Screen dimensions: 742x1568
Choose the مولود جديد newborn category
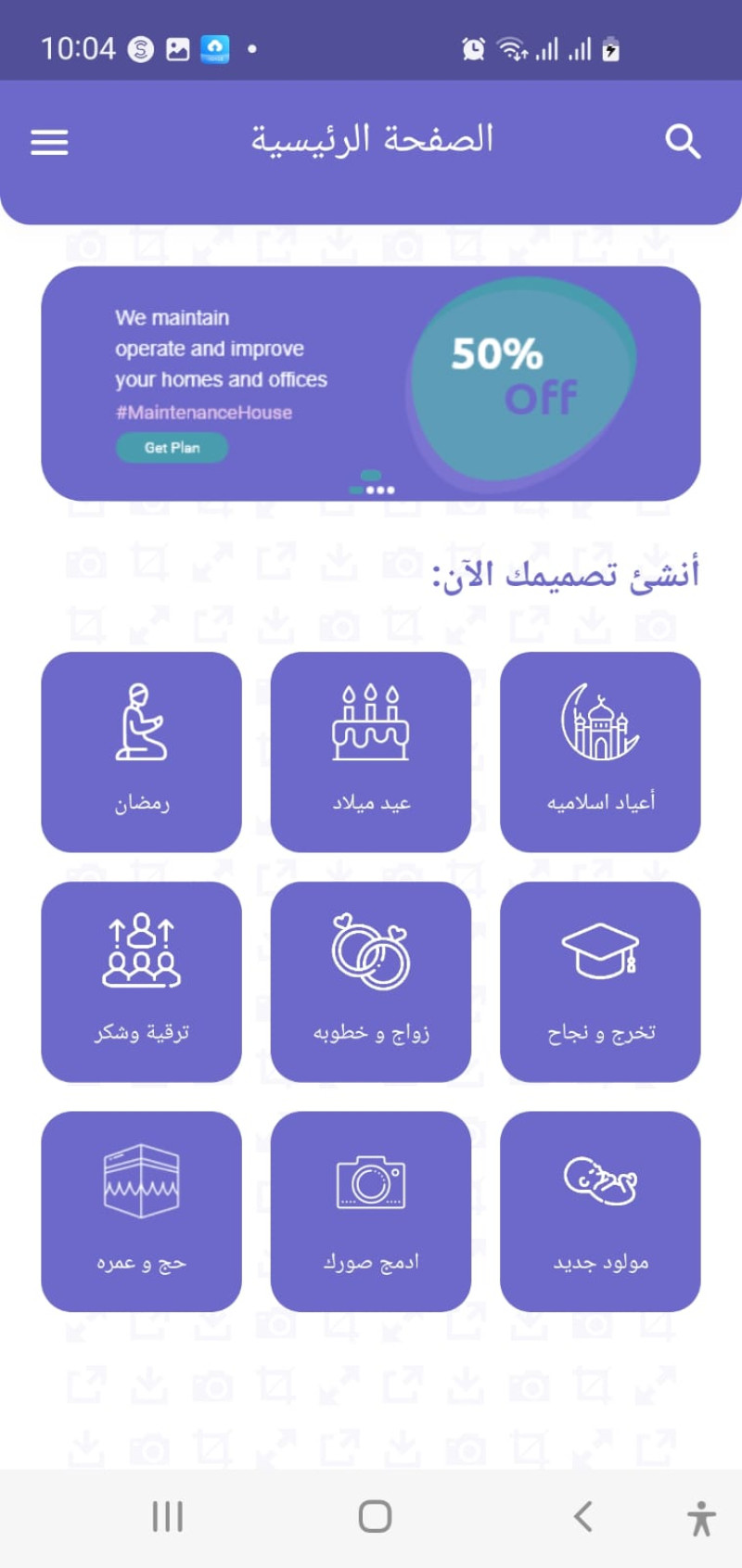tap(600, 1211)
